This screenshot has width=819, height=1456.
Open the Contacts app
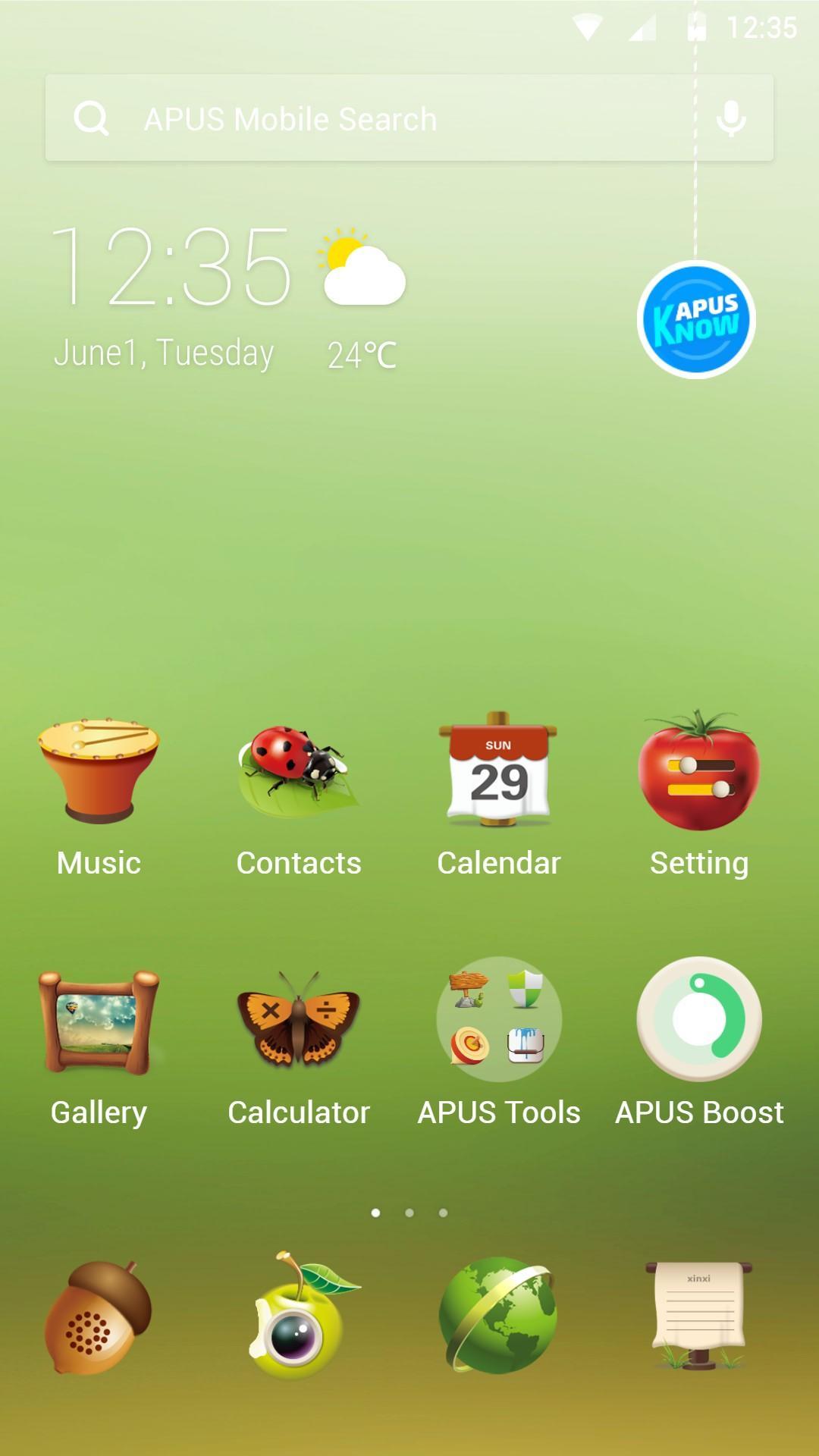299,798
